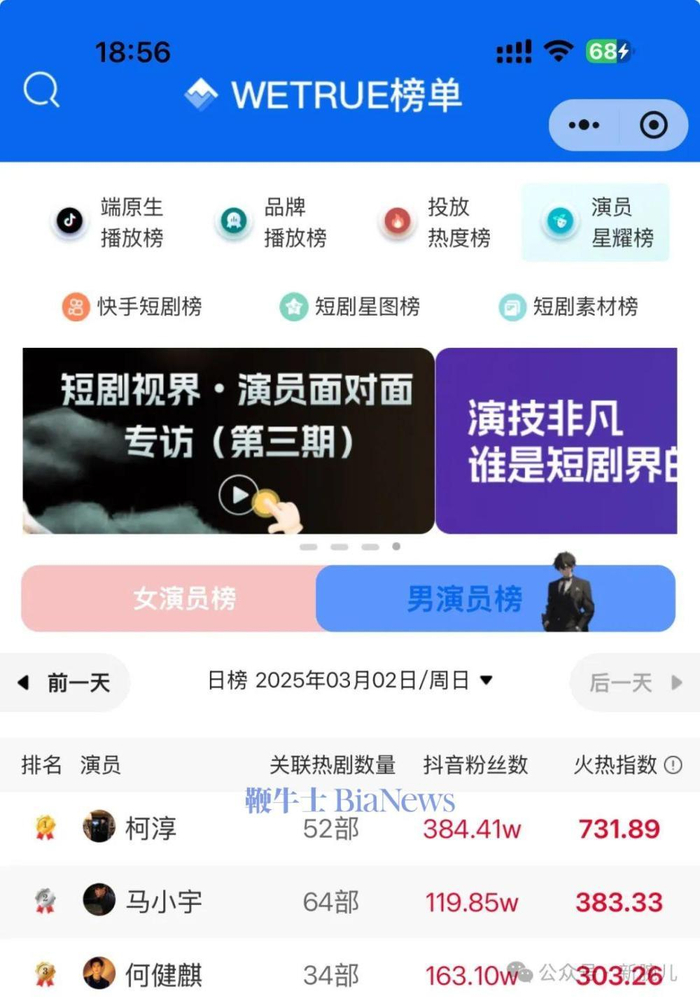This screenshot has height=1001, width=700.
Task: Close the mini program with the circle button
Action: coord(653,124)
